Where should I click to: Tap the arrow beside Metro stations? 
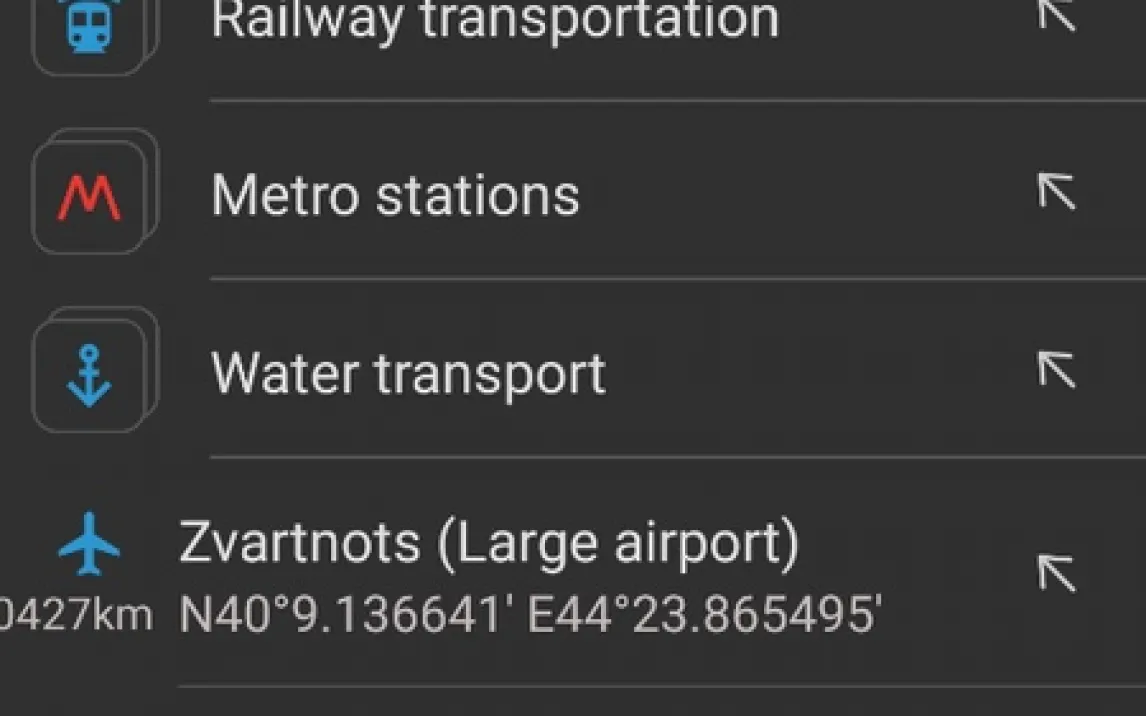pyautogui.click(x=1056, y=191)
